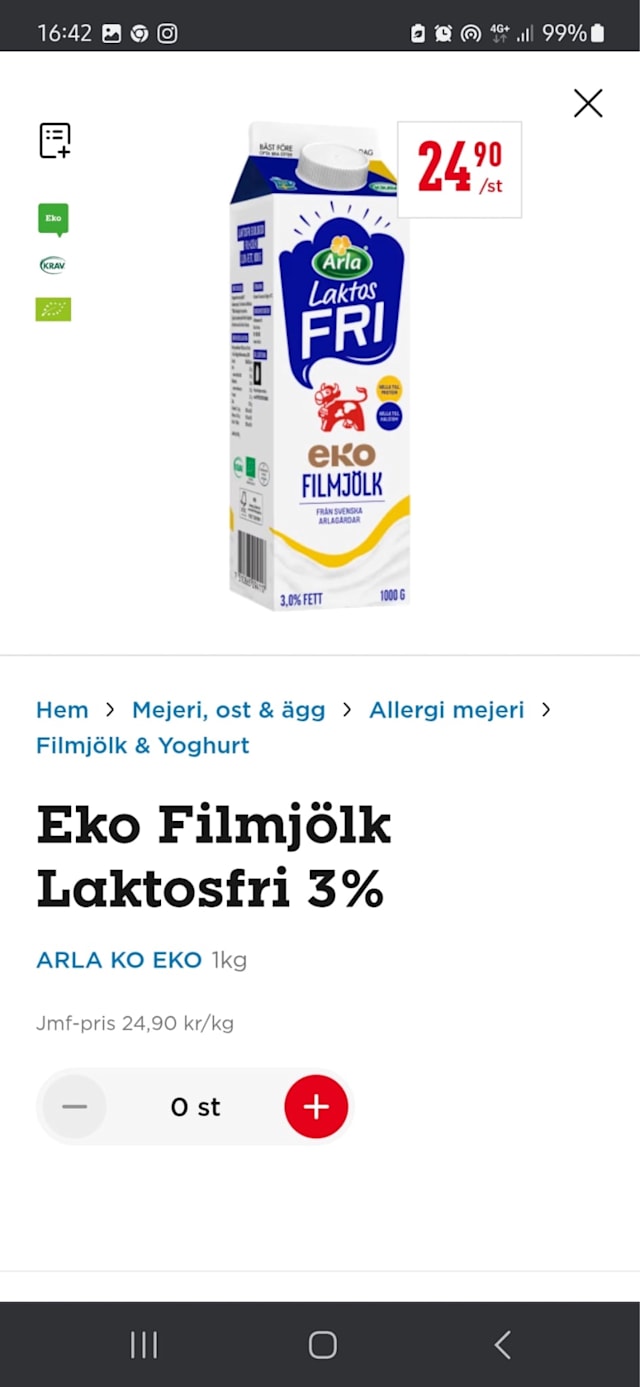Increase quantity with the red plus button
The width and height of the screenshot is (640, 1387).
(316, 1107)
